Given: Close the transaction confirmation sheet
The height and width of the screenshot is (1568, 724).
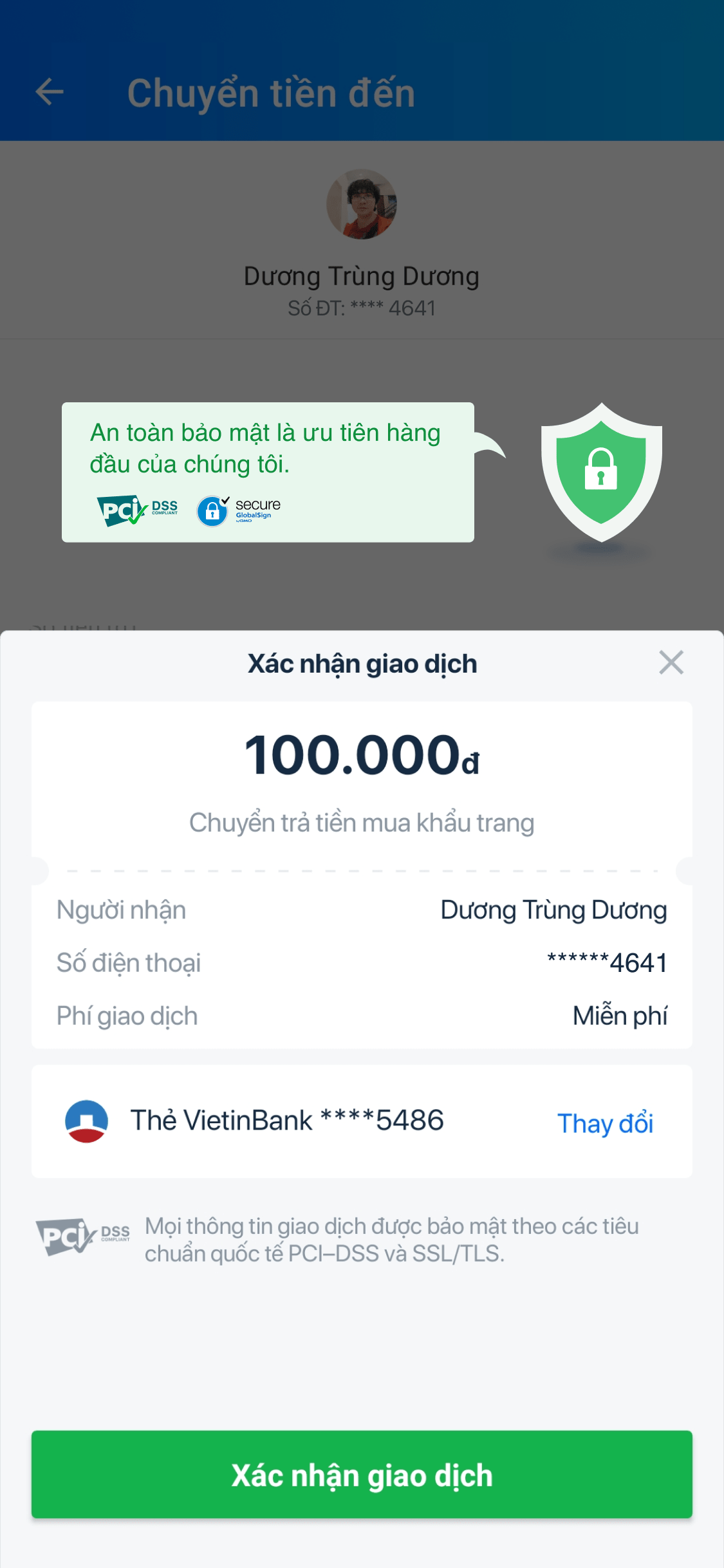Looking at the screenshot, I should [671, 662].
